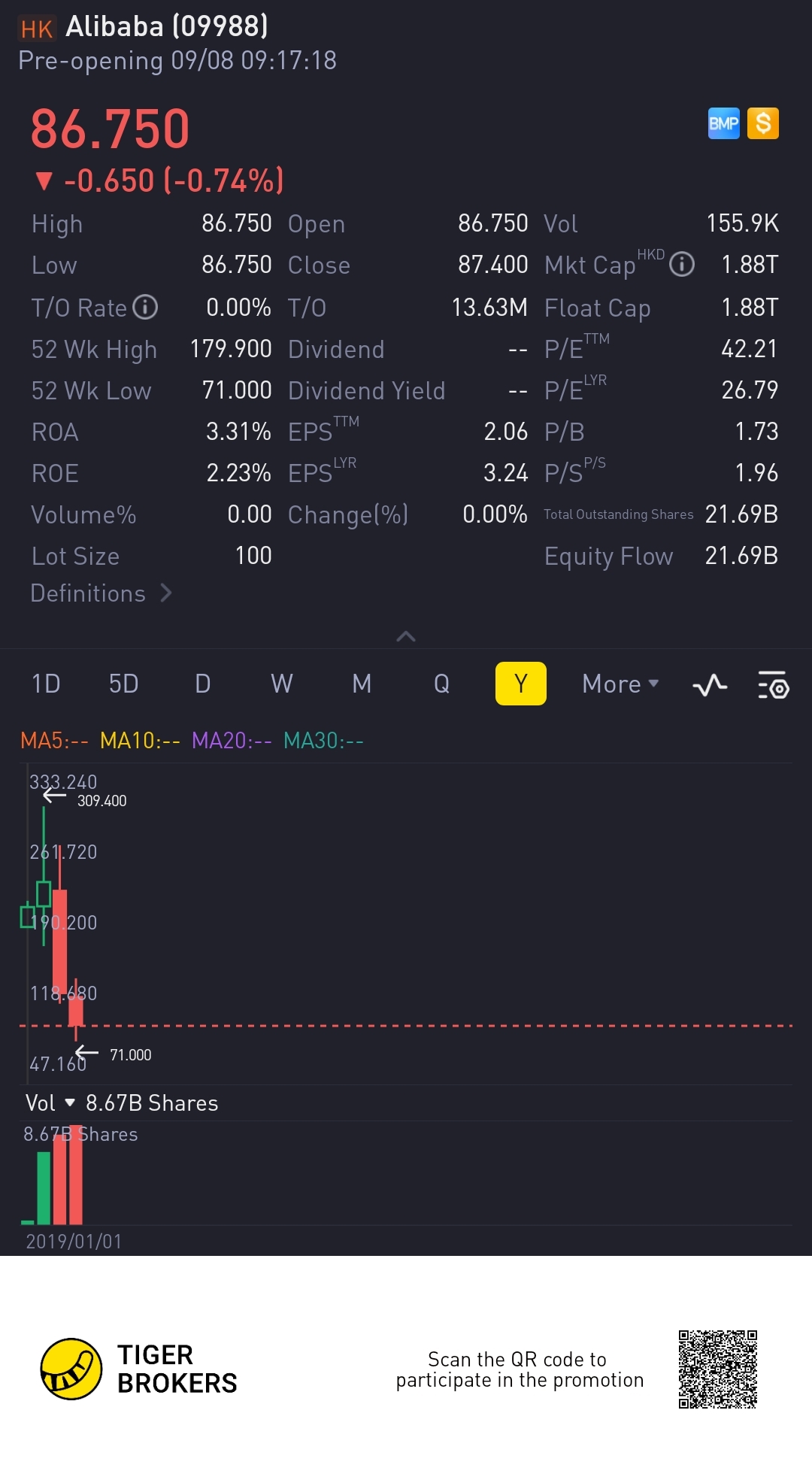Open the More timeframes dropdown

(620, 684)
